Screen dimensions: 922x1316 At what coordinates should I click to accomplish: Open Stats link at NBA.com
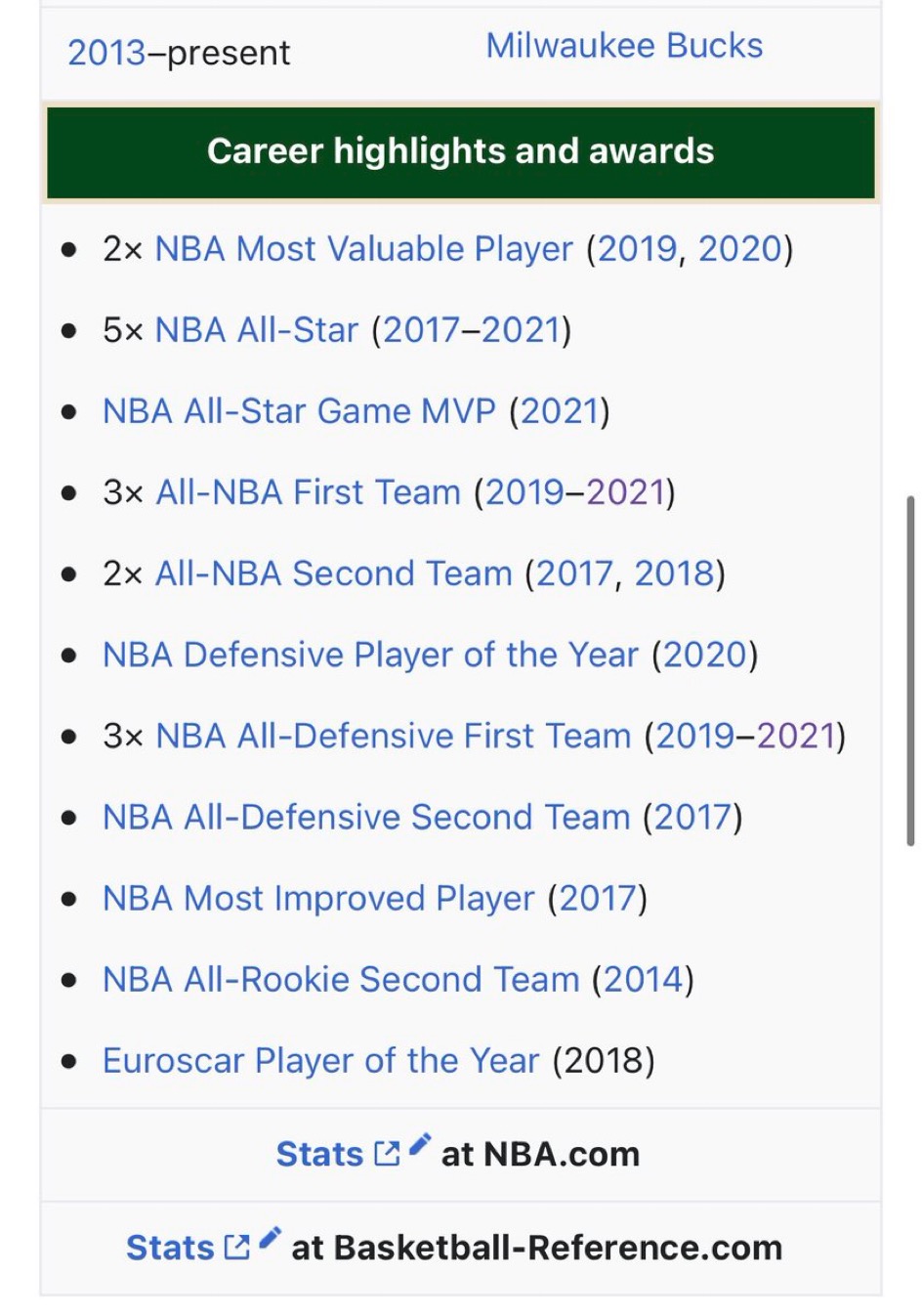click(x=320, y=1154)
